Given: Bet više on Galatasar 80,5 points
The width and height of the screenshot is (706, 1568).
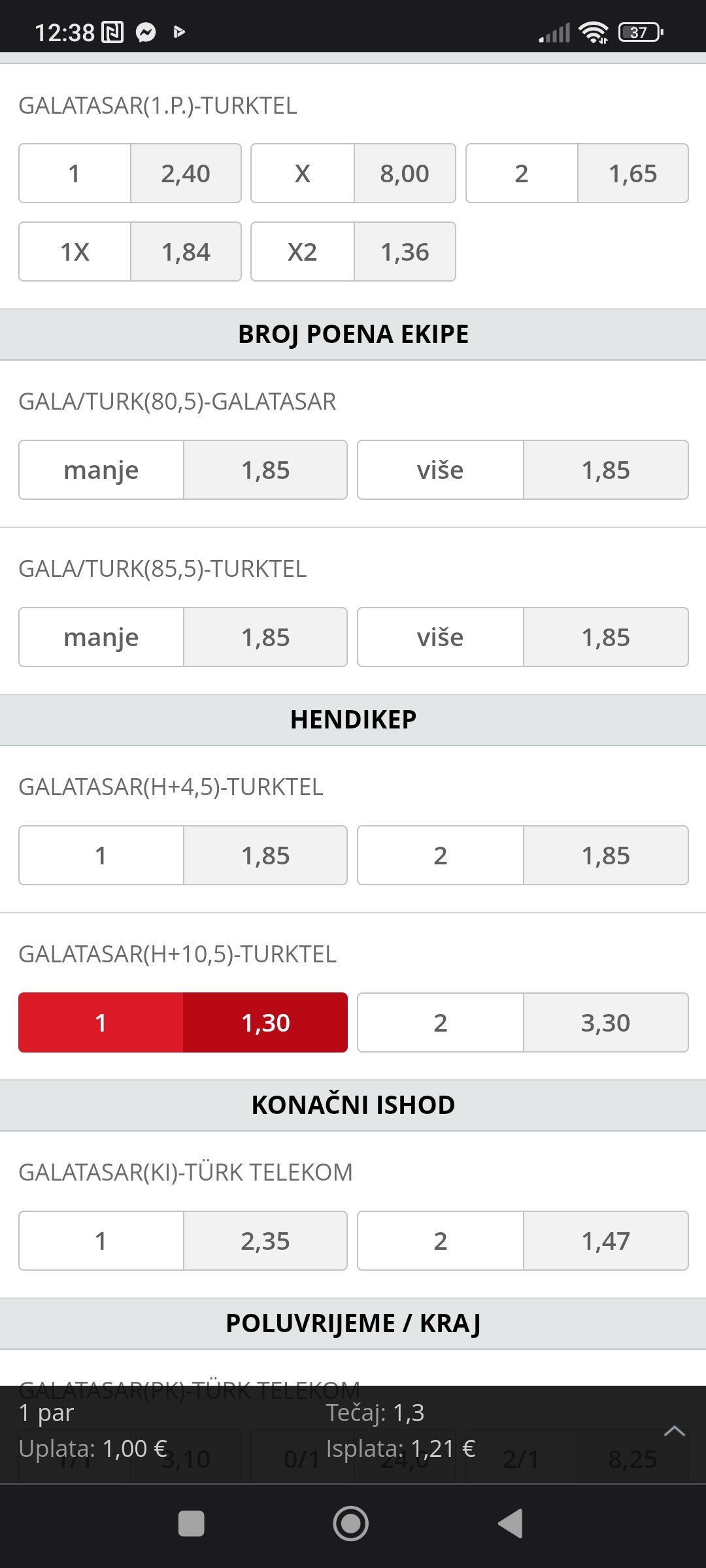Looking at the screenshot, I should pos(523,470).
